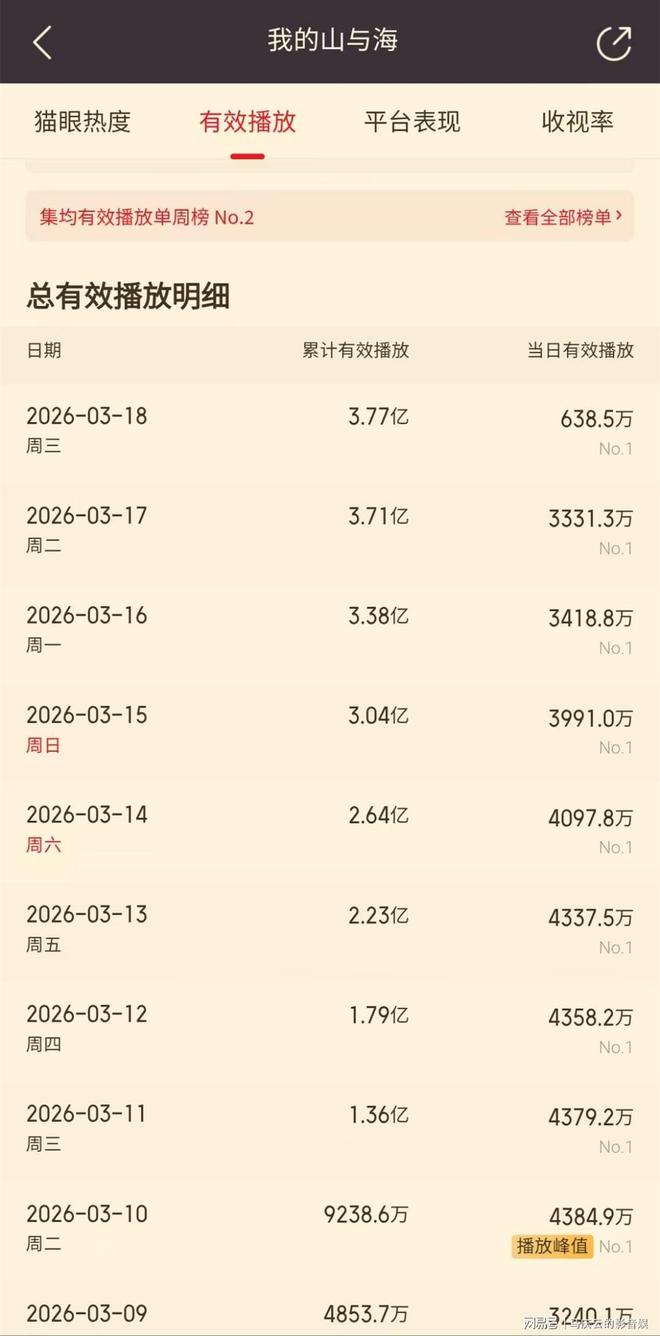Switch to the 猫眼热度 tab
This screenshot has height=1336, width=660.
coord(83,122)
